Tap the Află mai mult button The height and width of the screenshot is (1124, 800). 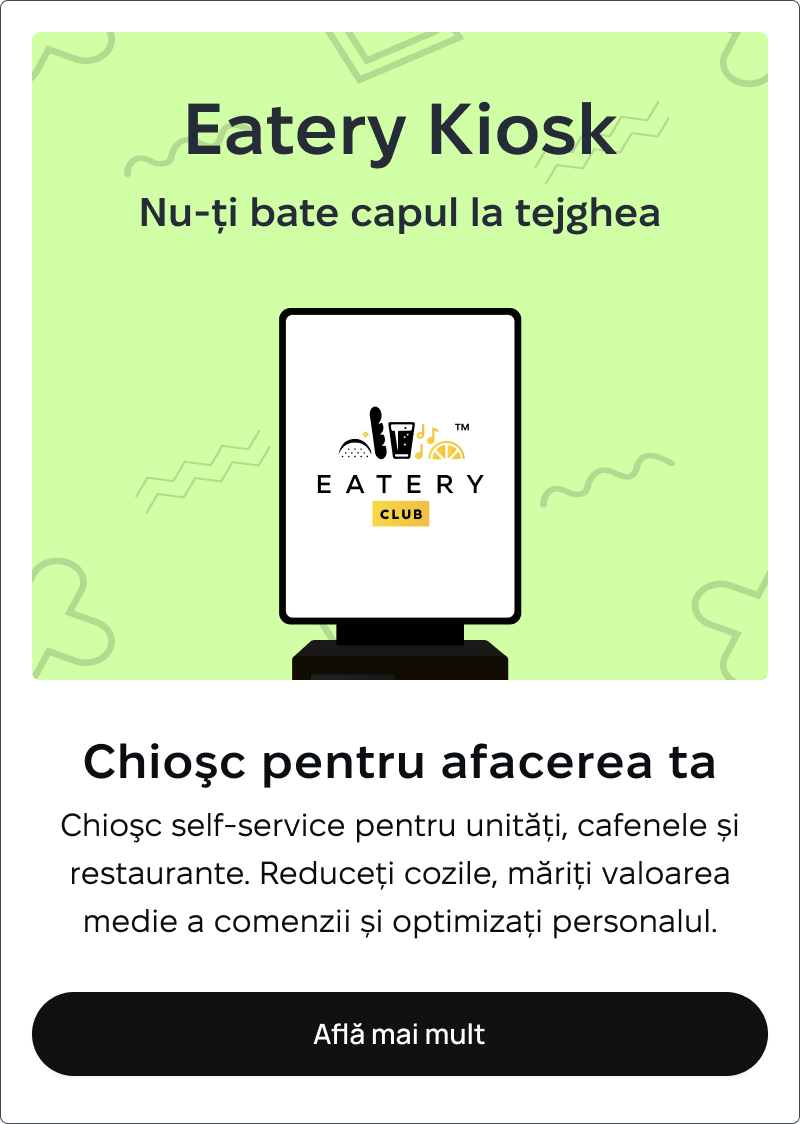point(400,1034)
